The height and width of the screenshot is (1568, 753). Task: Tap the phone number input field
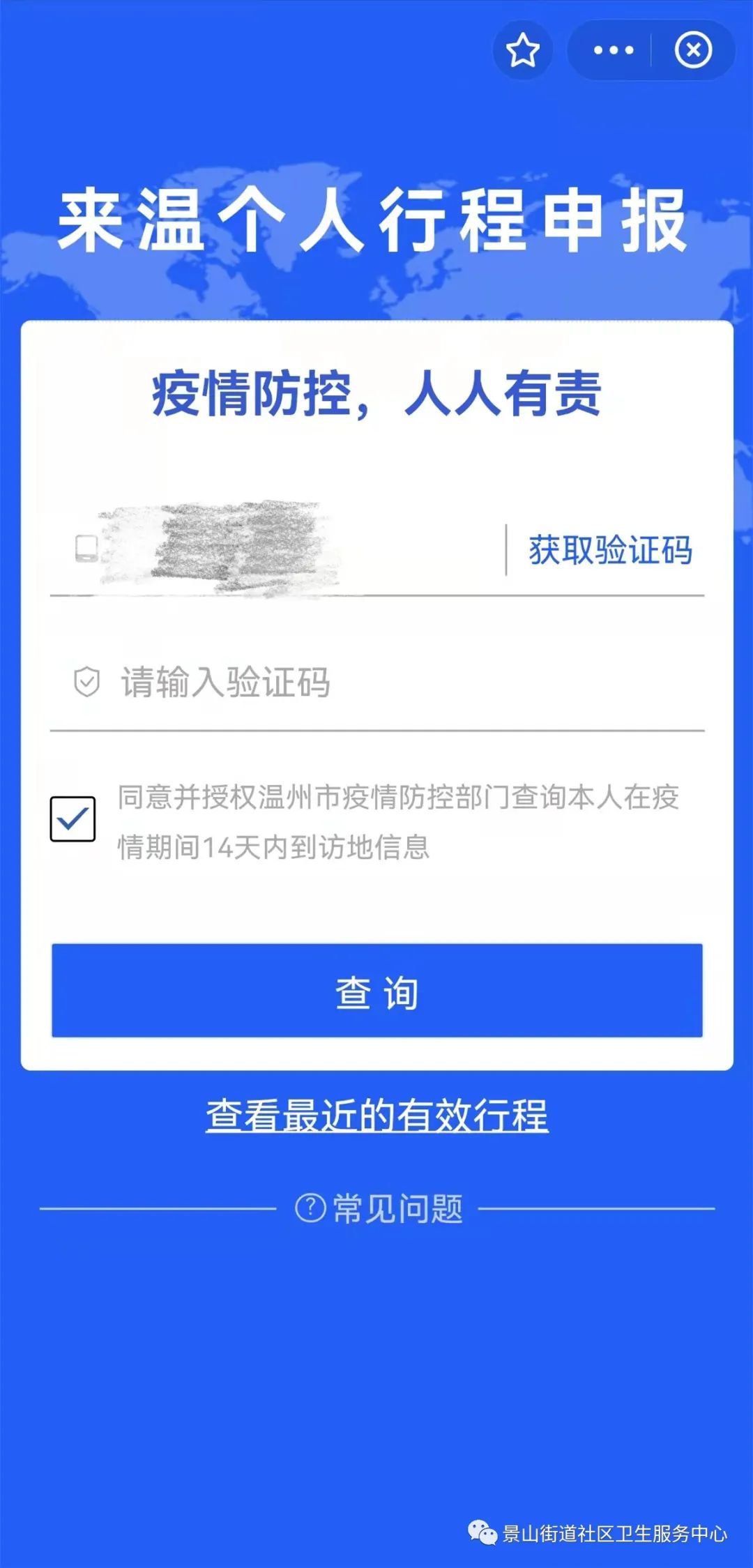tap(293, 551)
